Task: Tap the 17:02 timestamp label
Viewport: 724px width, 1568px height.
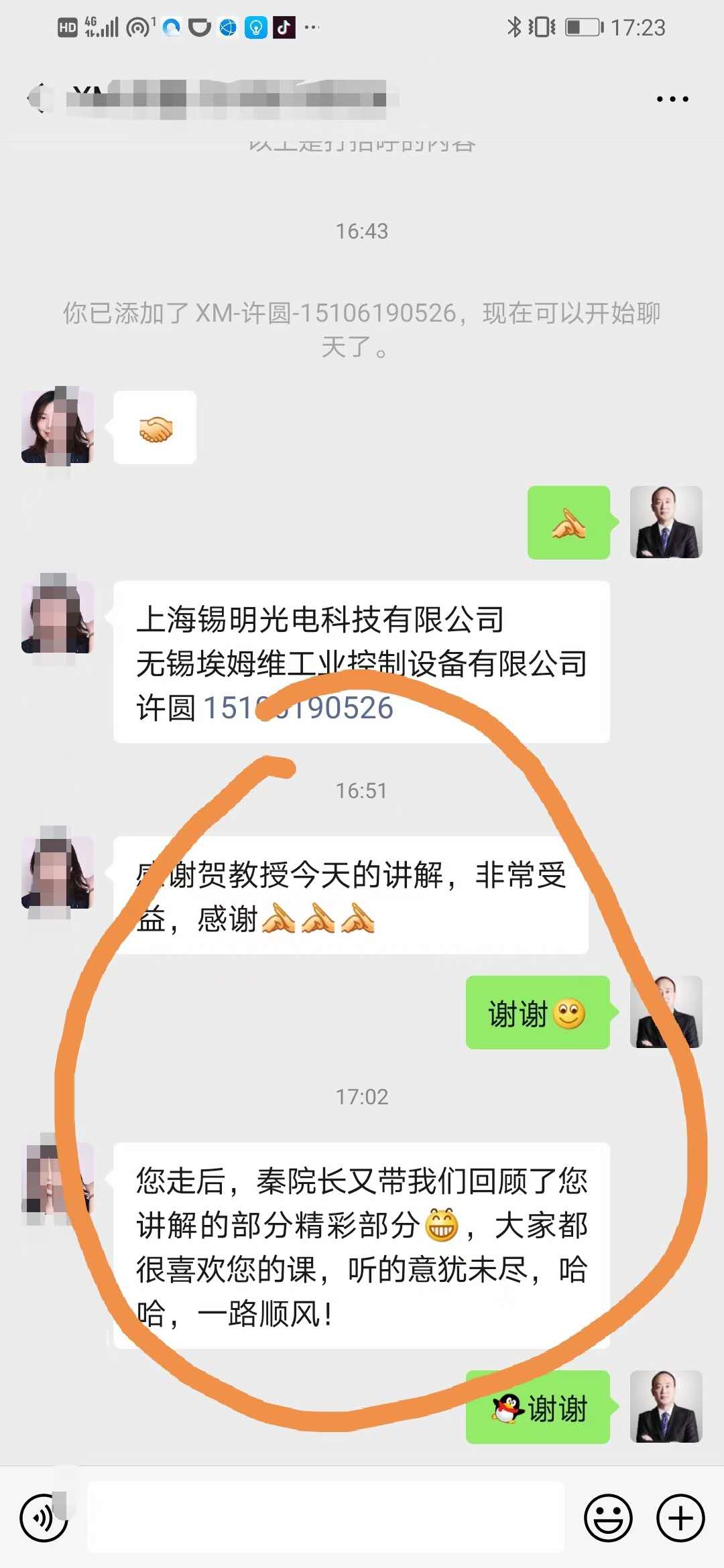Action: click(361, 1097)
